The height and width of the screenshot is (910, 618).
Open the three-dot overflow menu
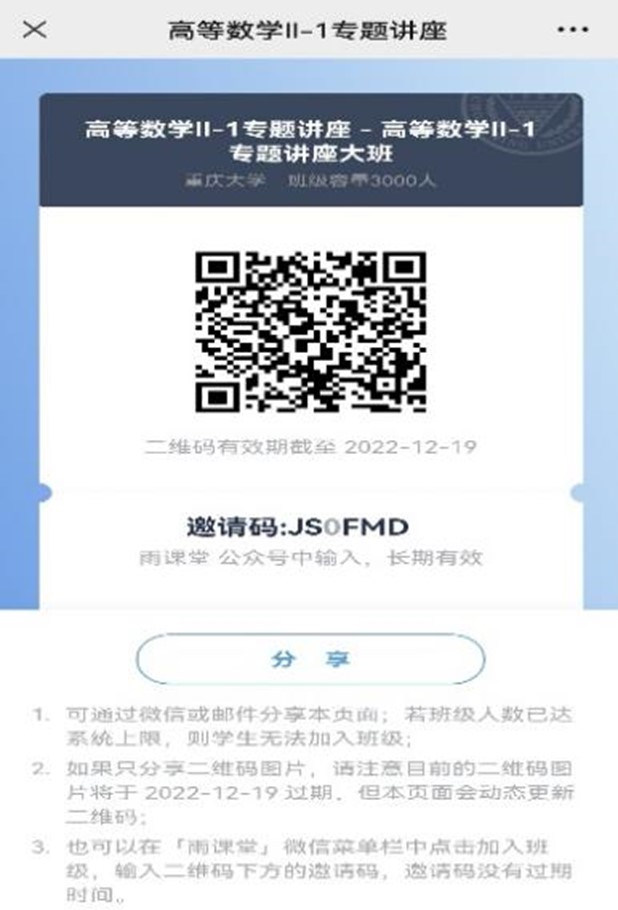pos(573,29)
